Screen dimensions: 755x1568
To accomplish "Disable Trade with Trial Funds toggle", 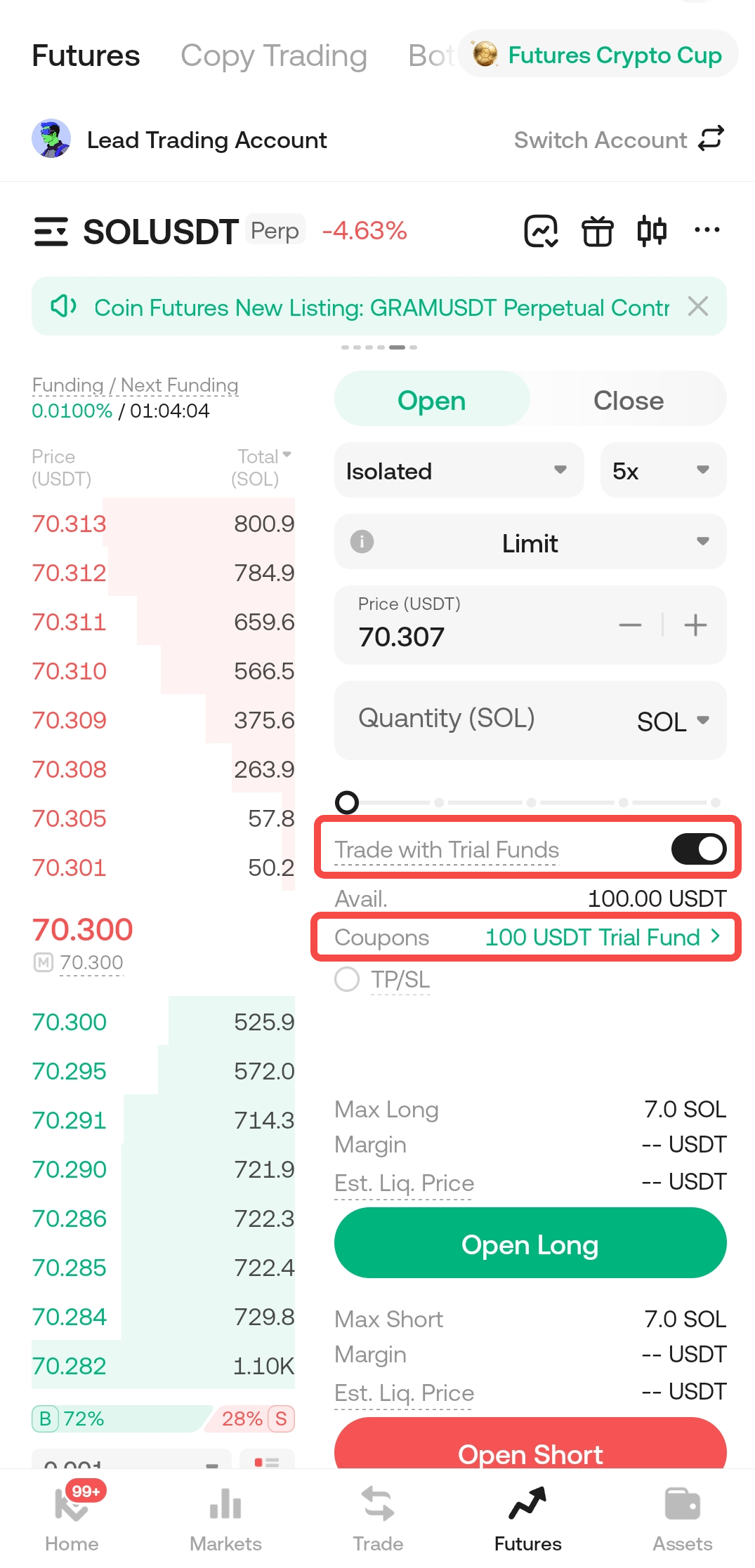I will pyautogui.click(x=698, y=849).
